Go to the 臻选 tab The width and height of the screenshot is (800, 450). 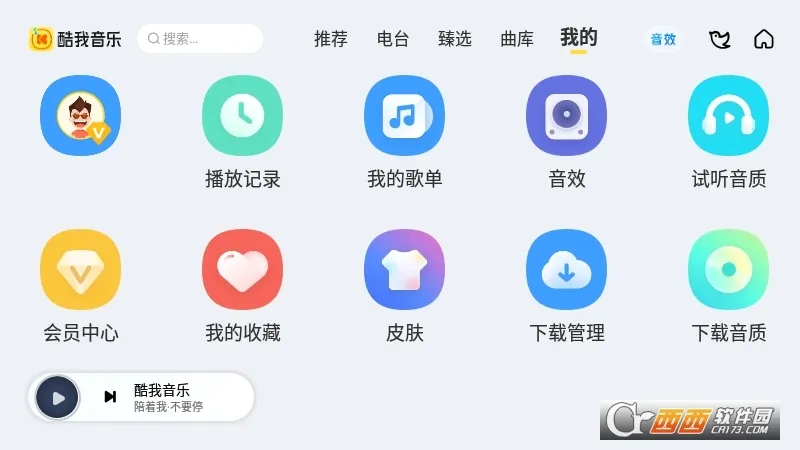click(455, 39)
